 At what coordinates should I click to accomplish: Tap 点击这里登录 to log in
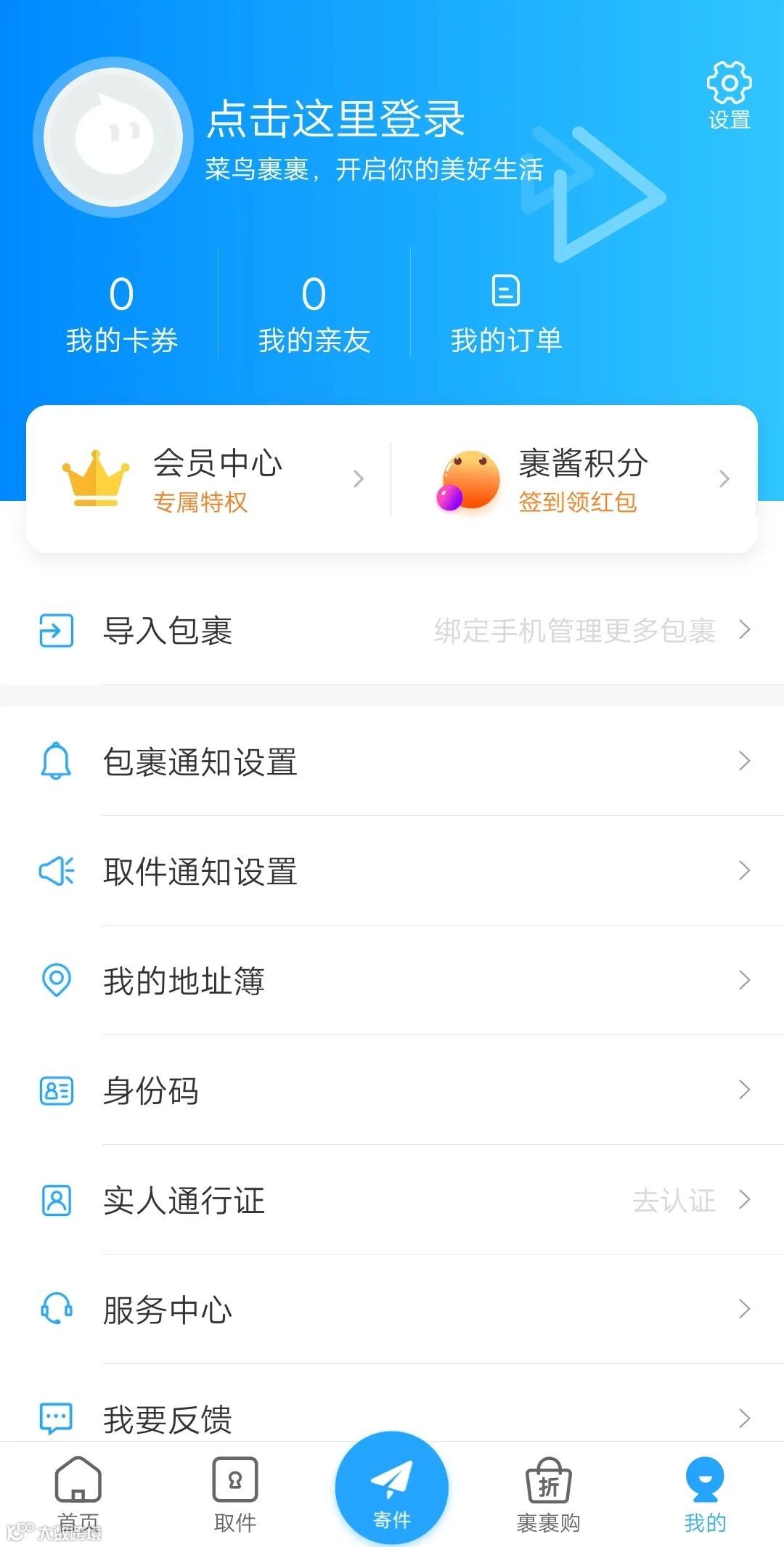(335, 119)
